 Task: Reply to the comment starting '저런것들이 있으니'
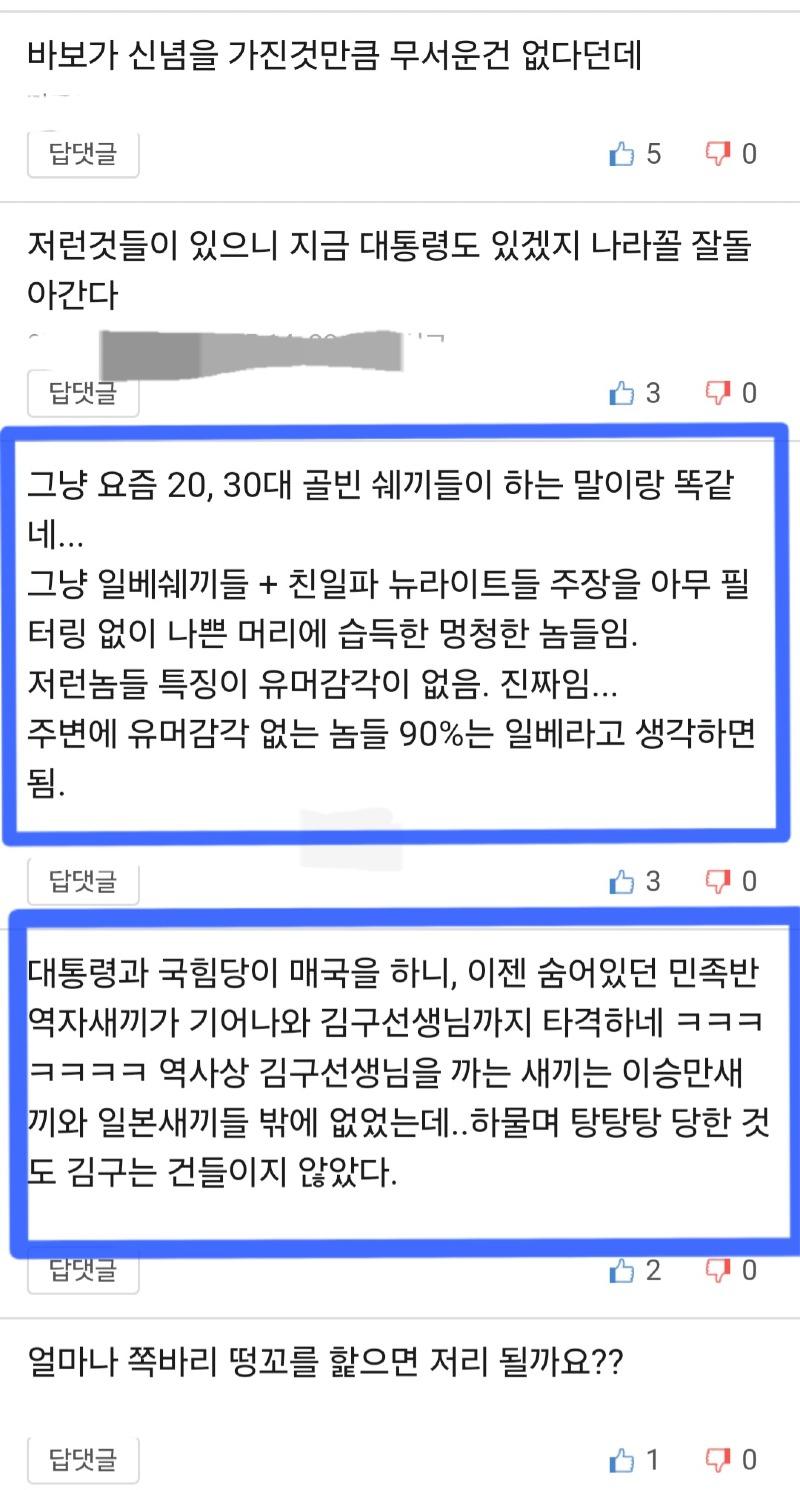[83, 393]
